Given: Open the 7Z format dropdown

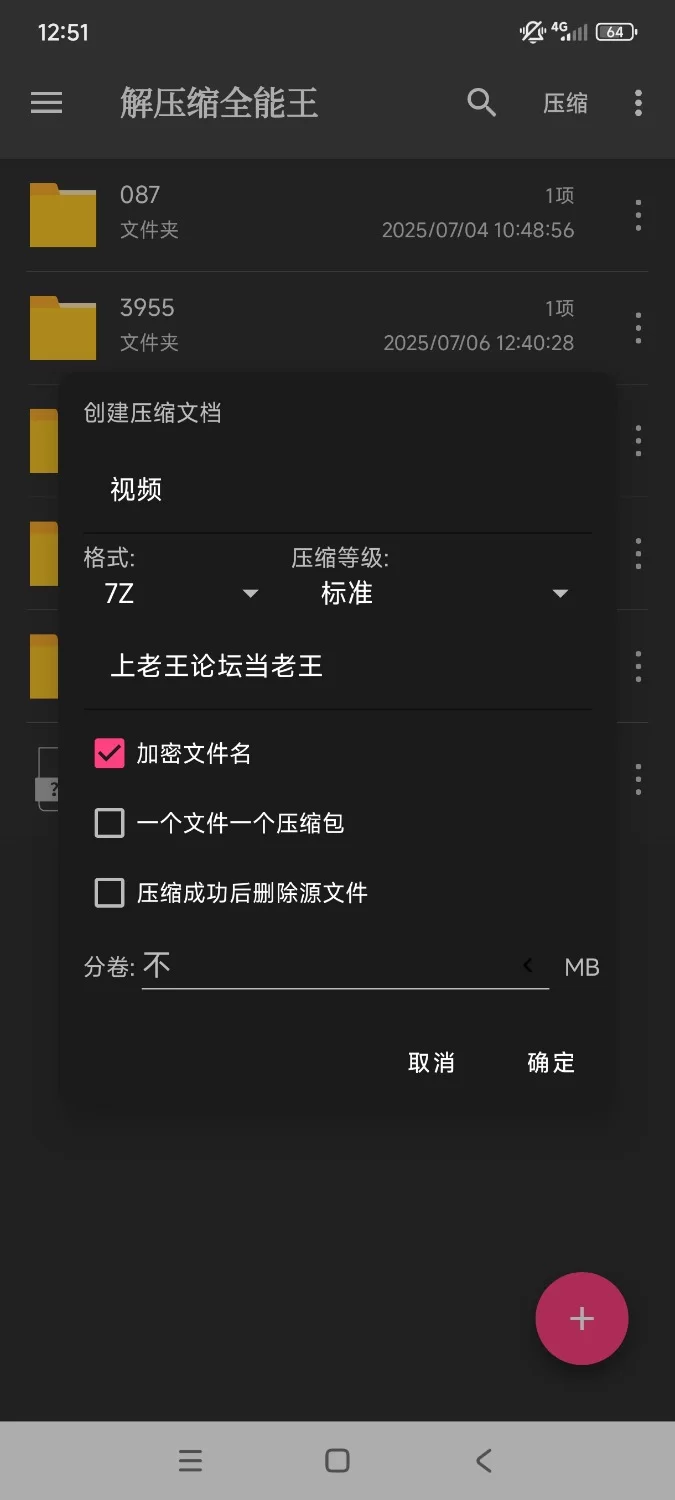Looking at the screenshot, I should (180, 594).
